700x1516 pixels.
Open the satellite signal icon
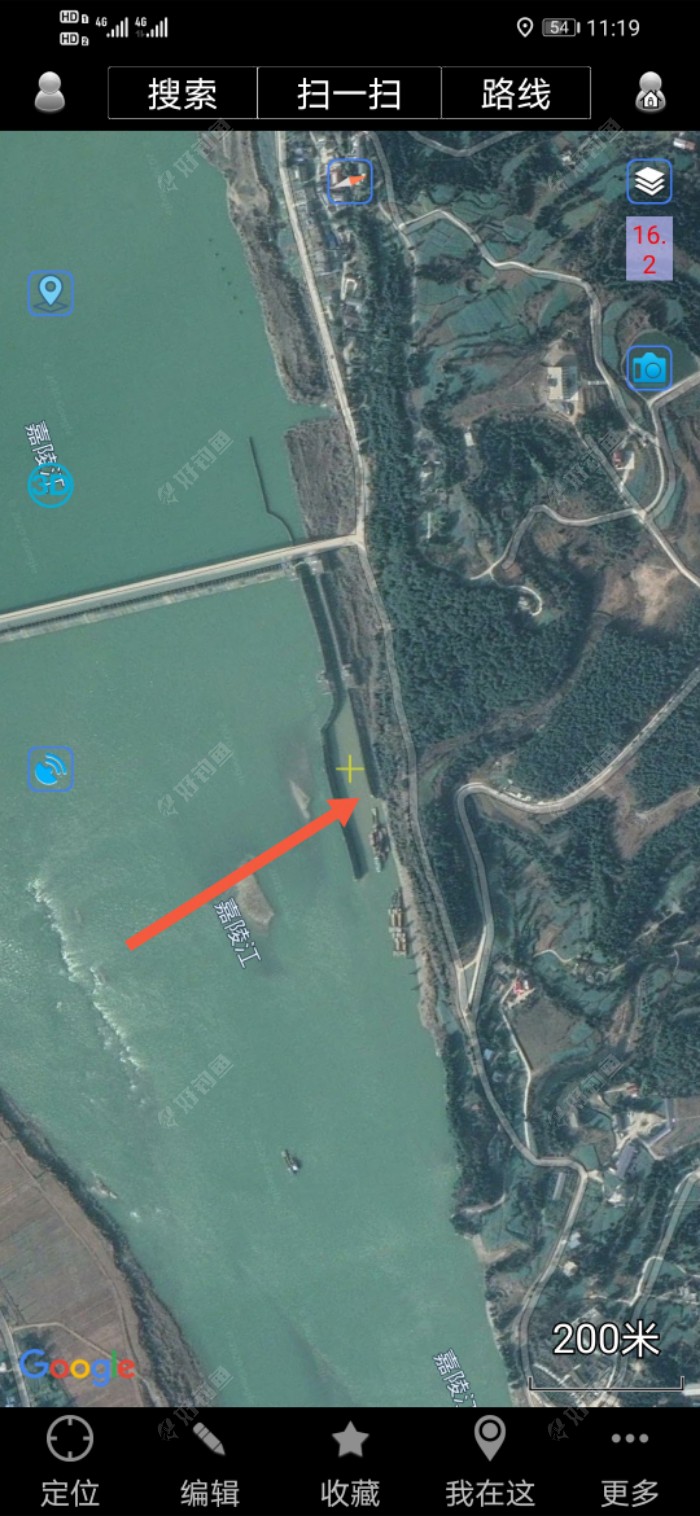pos(50,769)
